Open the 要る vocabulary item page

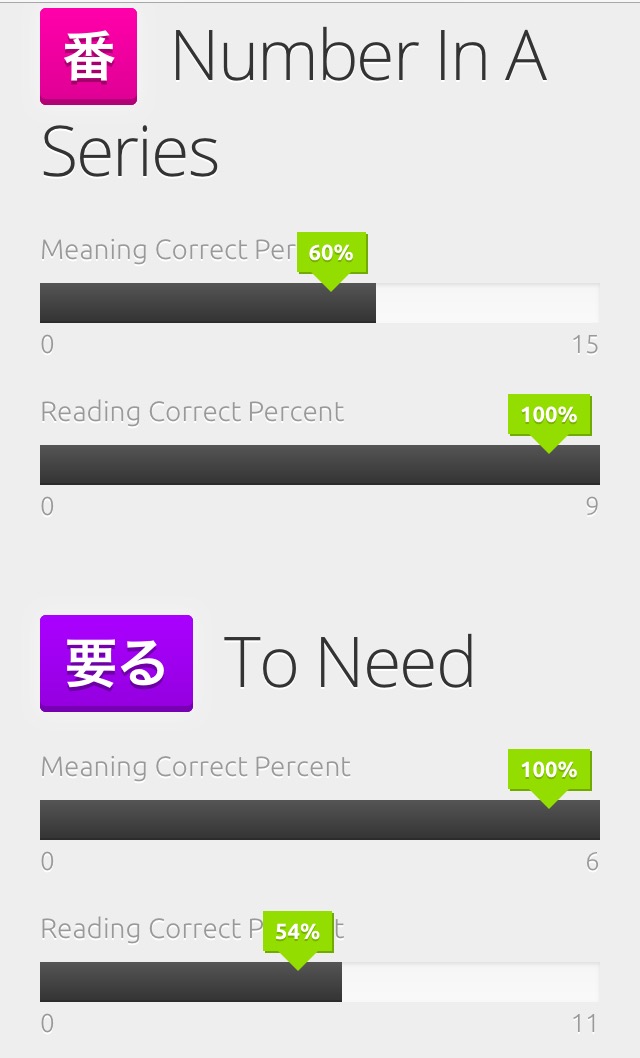coord(116,663)
